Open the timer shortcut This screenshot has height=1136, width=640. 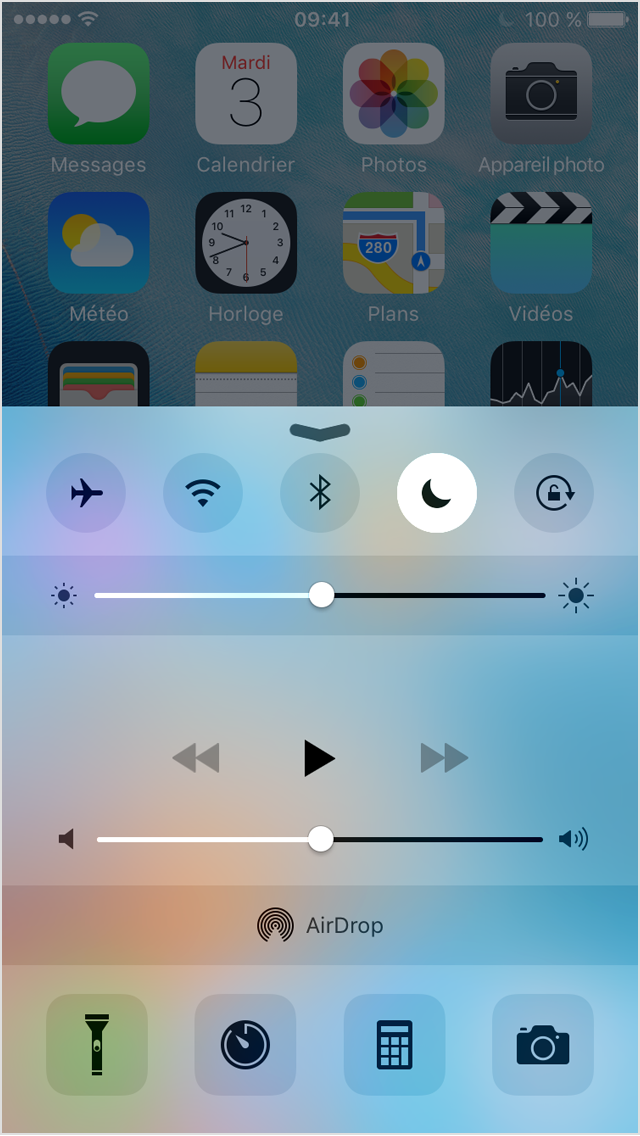[x=245, y=1044]
